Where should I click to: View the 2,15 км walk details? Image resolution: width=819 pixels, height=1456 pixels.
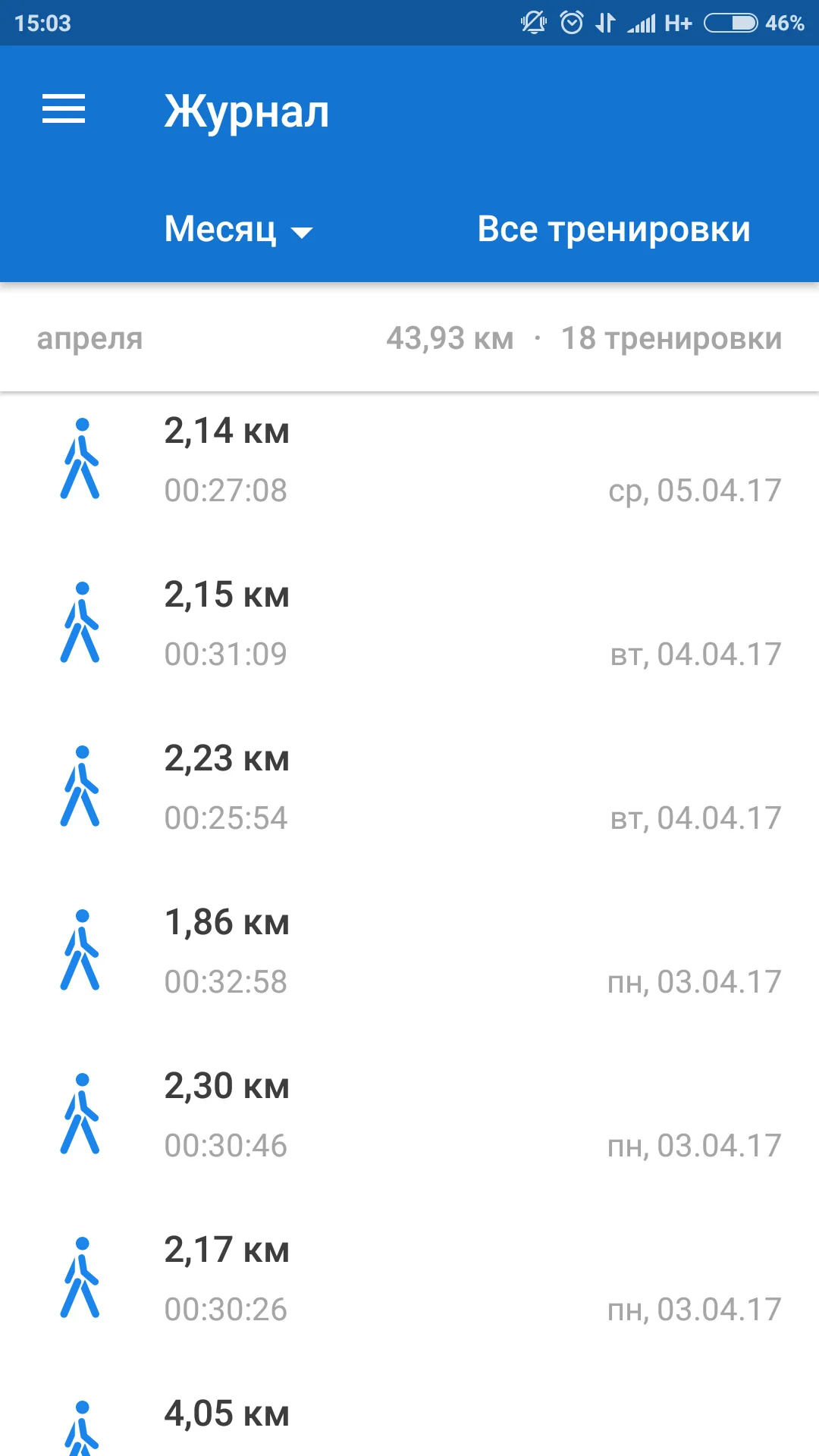point(409,623)
